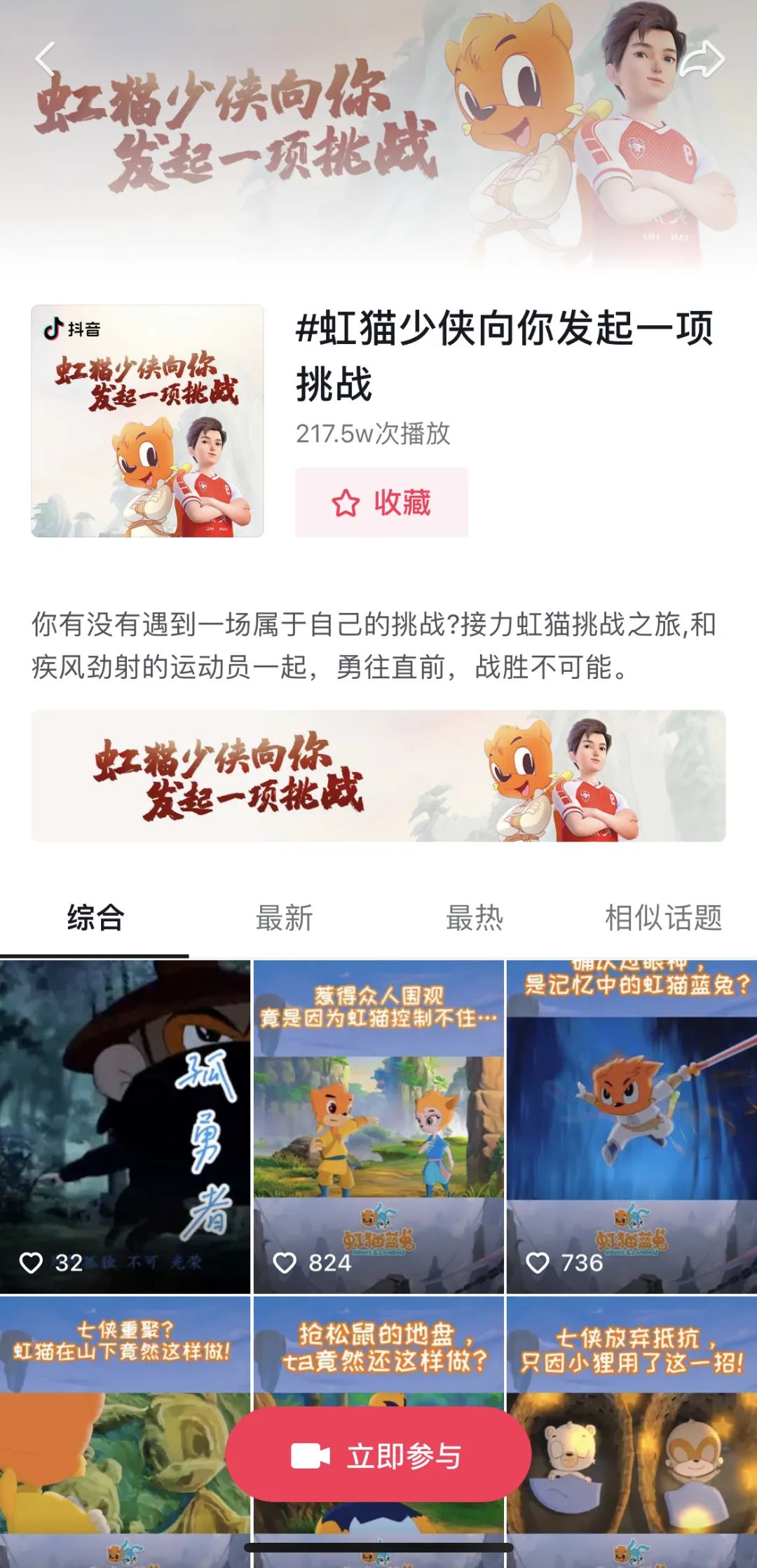Image resolution: width=757 pixels, height=1568 pixels.
Task: Go back using the top-left arrow
Action: (45, 58)
